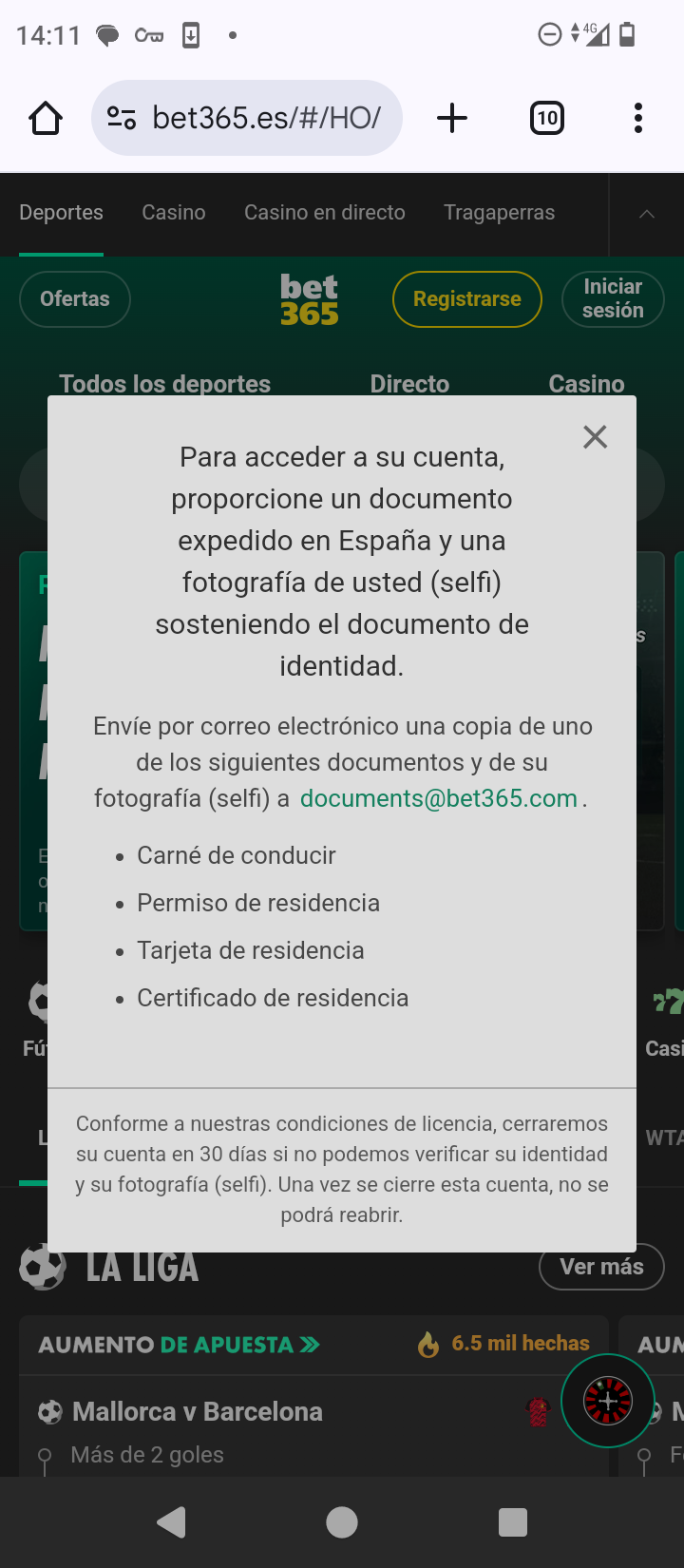Open the Ofertas chip
684x1568 pixels.
(x=75, y=299)
